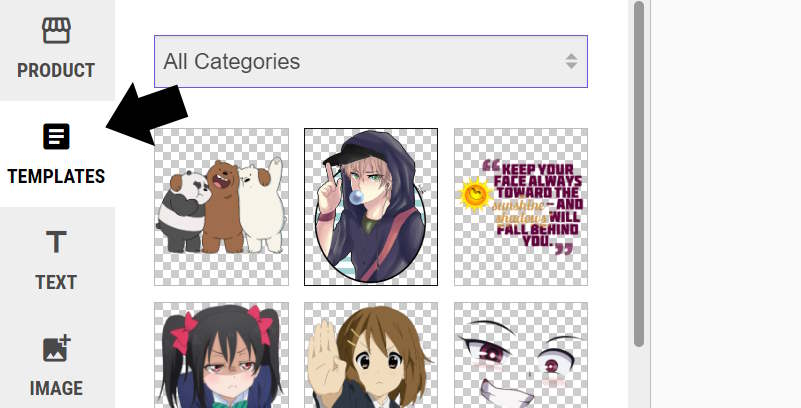Select the hooded boy bubblegum template
This screenshot has height=408, width=801.
(x=371, y=207)
